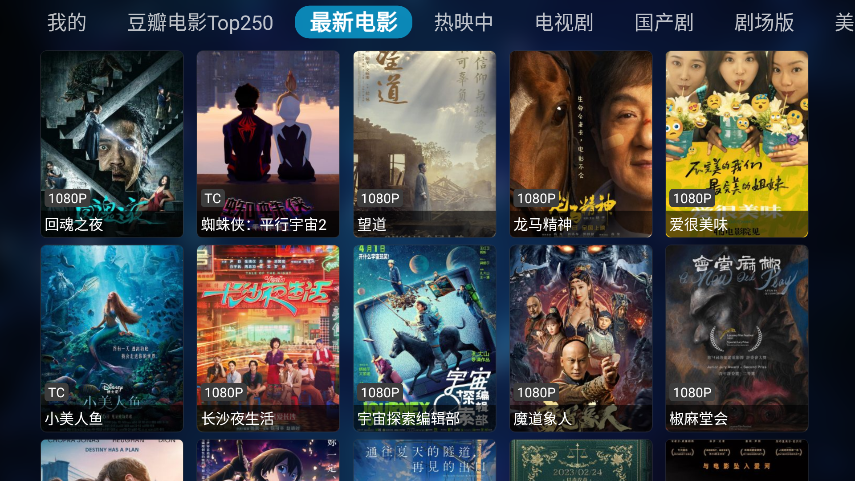Viewport: 855px width, 481px height.
Task: Open 蜘蛛侠：平行宇宙2 movie card
Action: (x=268, y=143)
